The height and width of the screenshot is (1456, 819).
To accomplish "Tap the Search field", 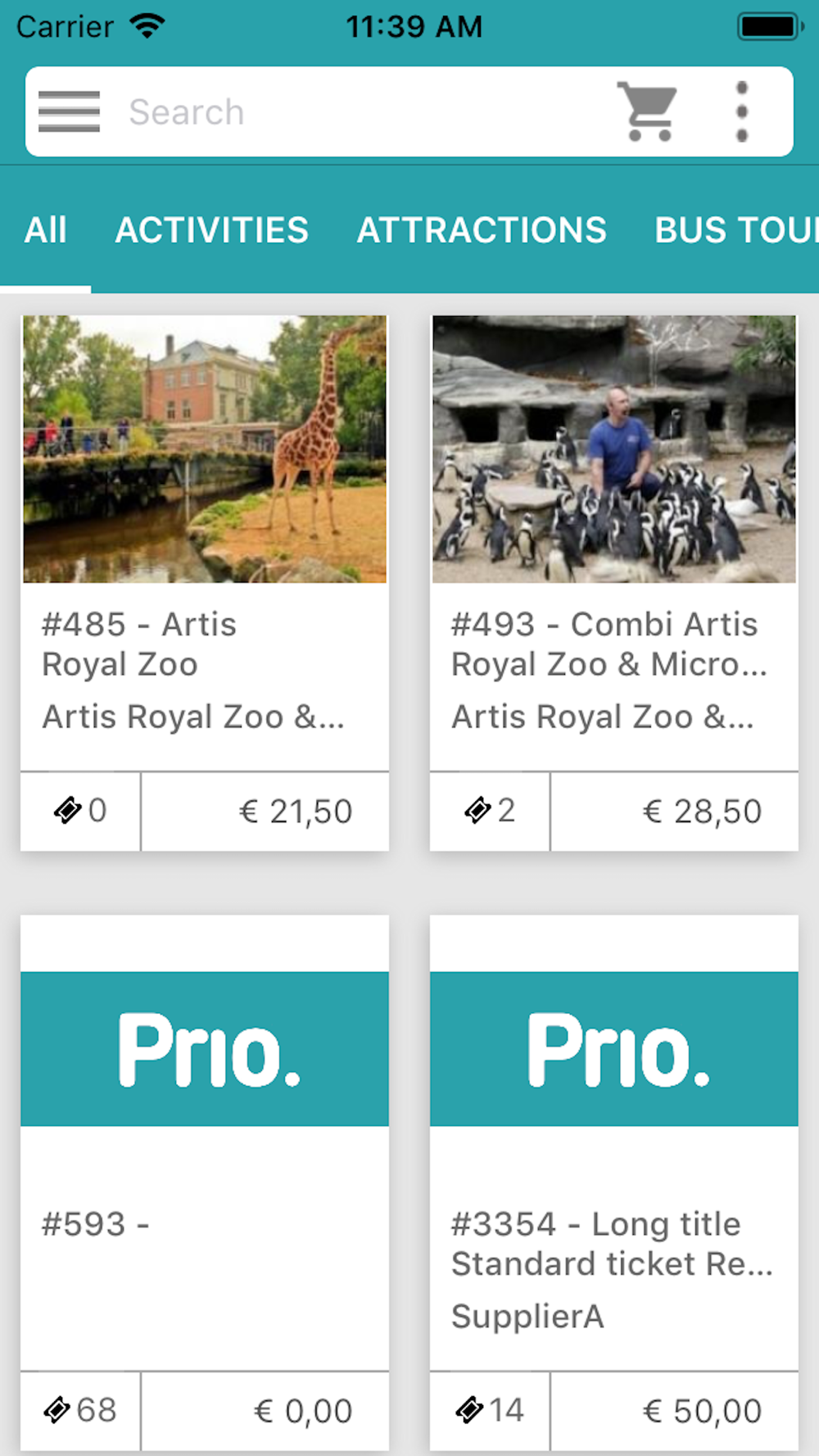I will coord(360,111).
